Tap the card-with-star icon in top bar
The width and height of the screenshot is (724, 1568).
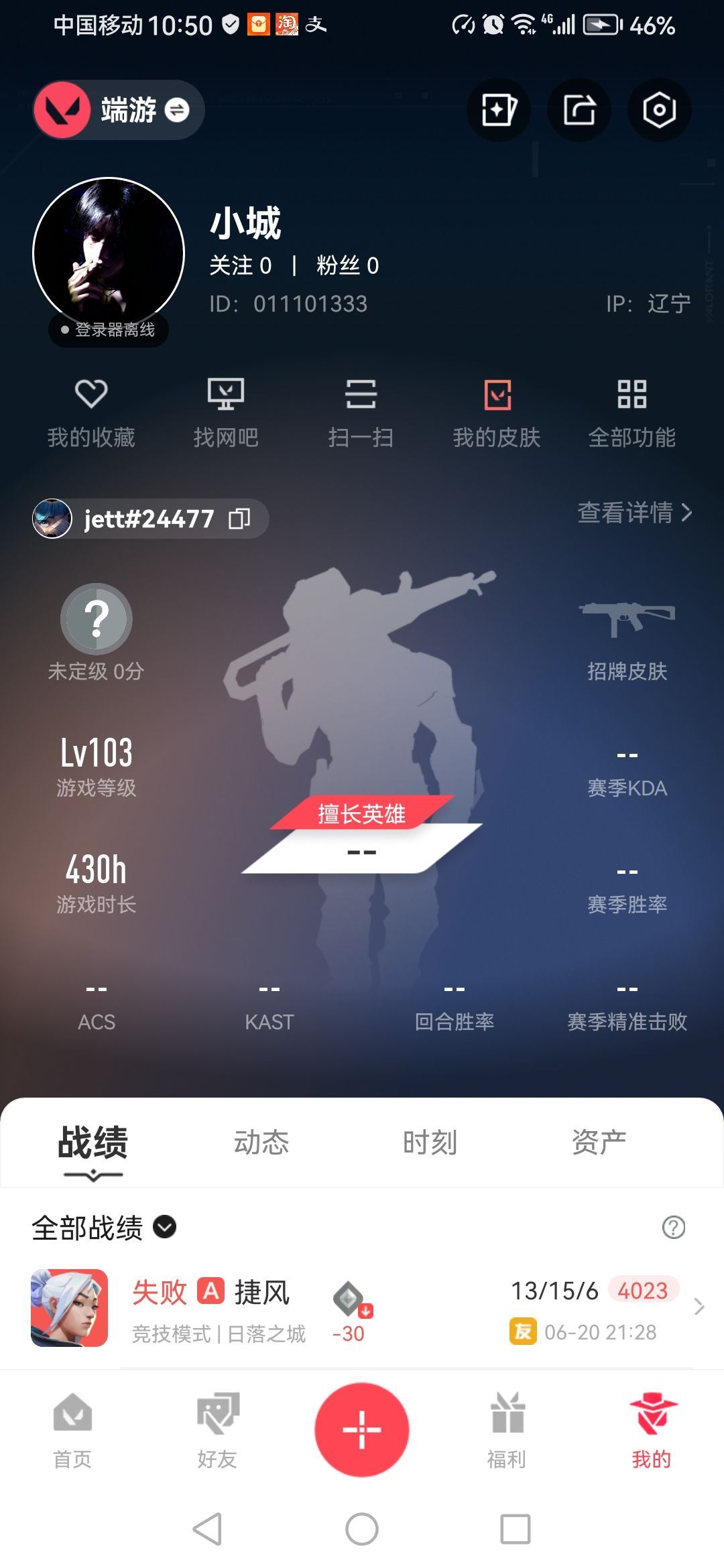click(498, 110)
